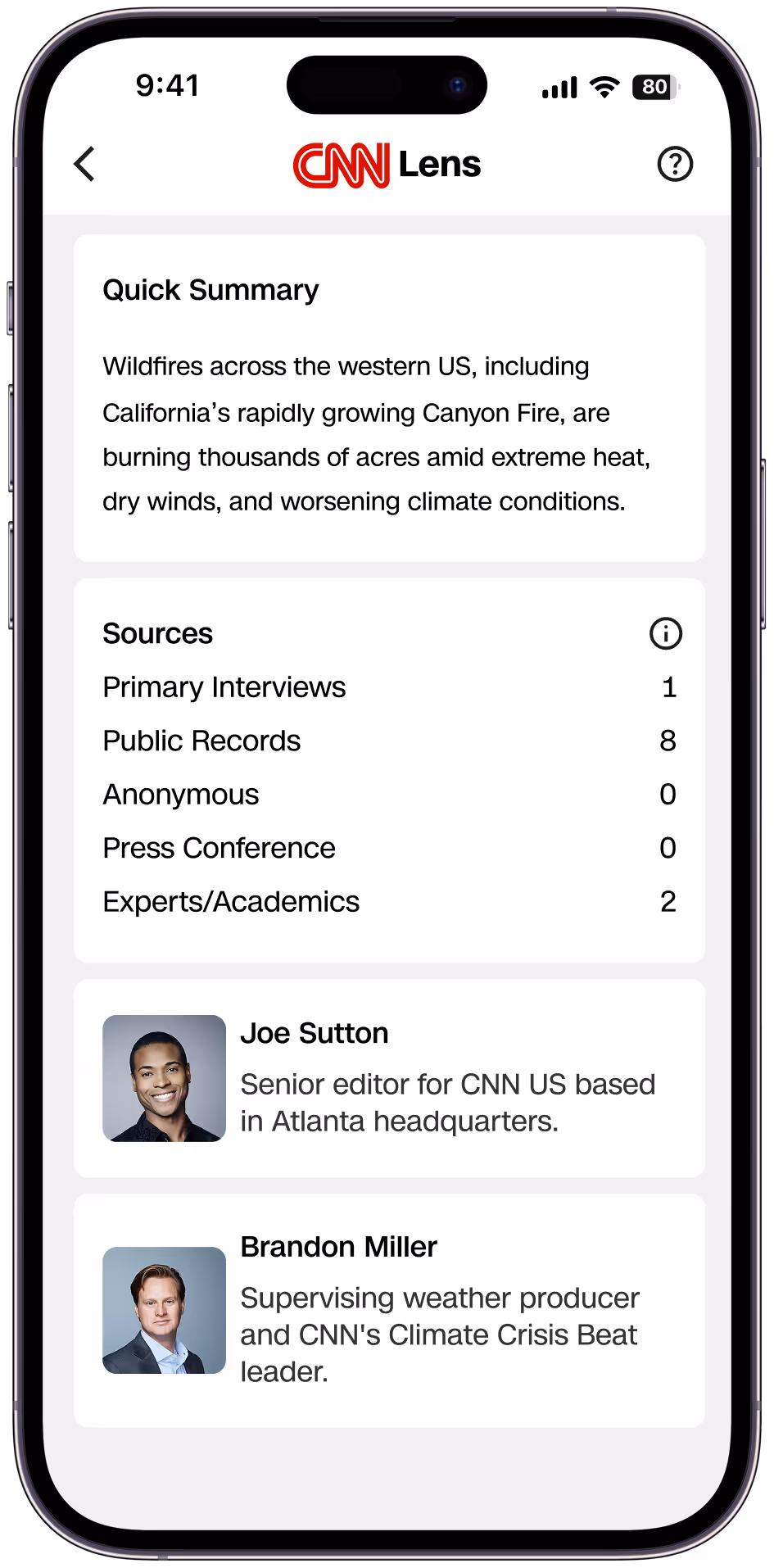Image resolution: width=774 pixels, height=1568 pixels.
Task: Show info about Sources
Action: 665,633
